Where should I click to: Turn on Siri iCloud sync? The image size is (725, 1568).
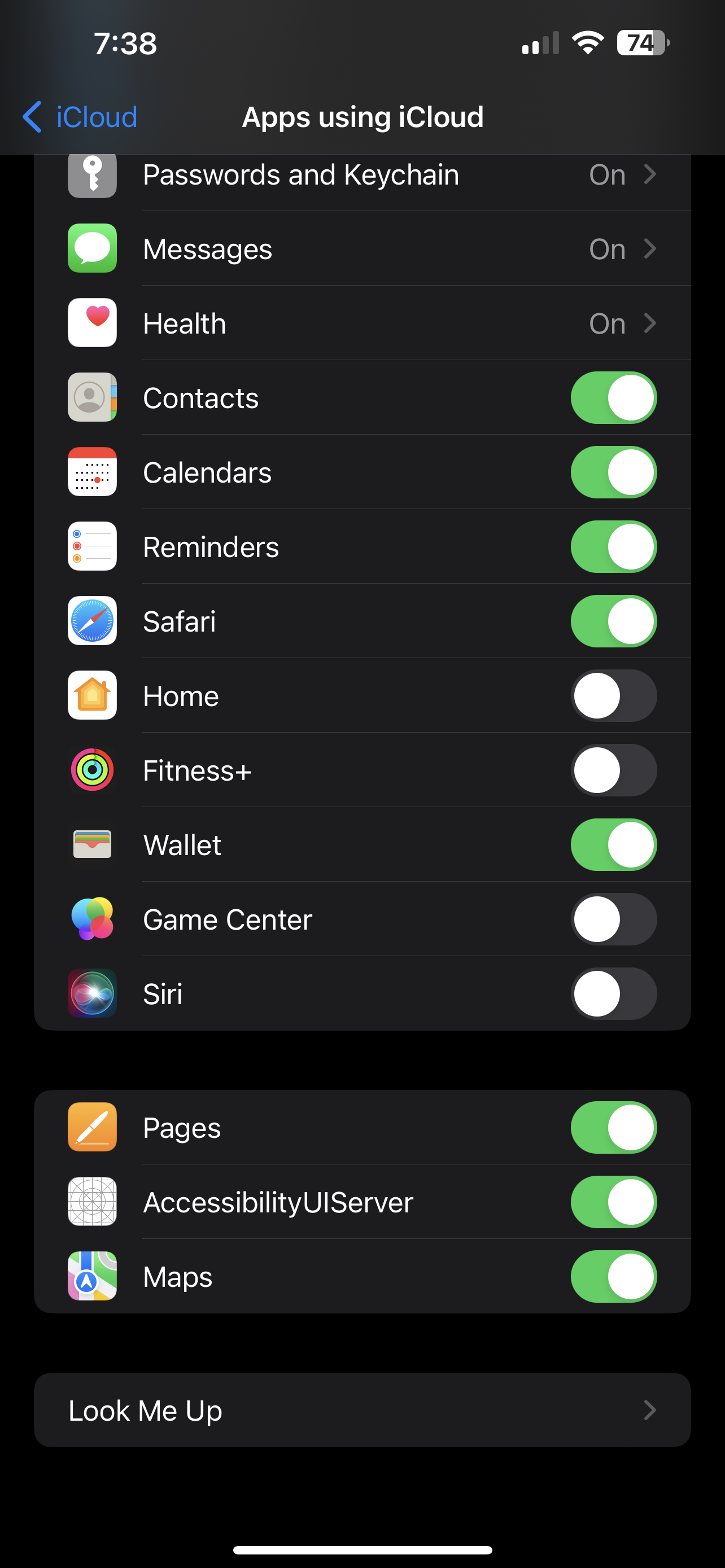click(x=613, y=994)
